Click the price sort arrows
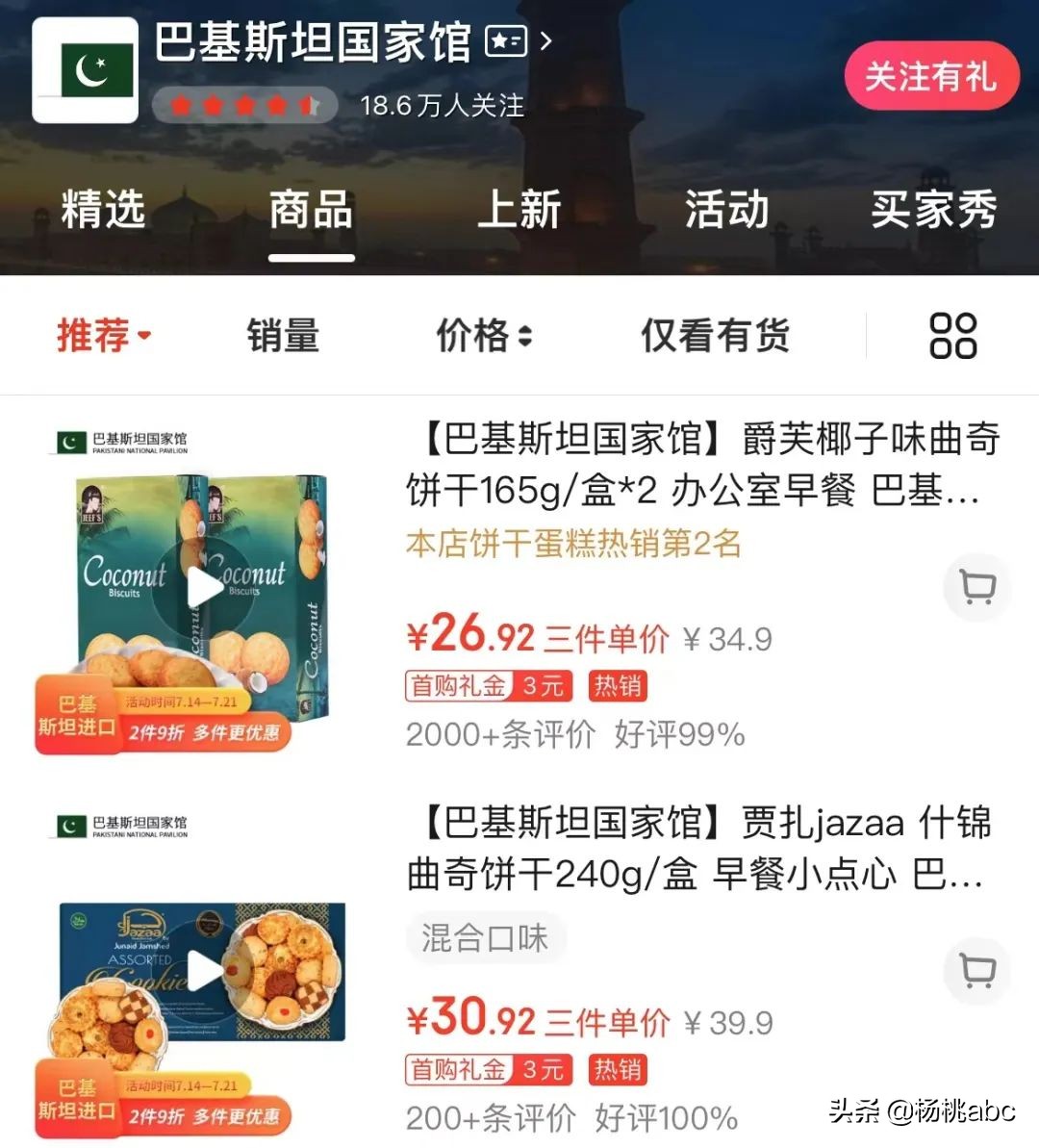 [x=524, y=336]
